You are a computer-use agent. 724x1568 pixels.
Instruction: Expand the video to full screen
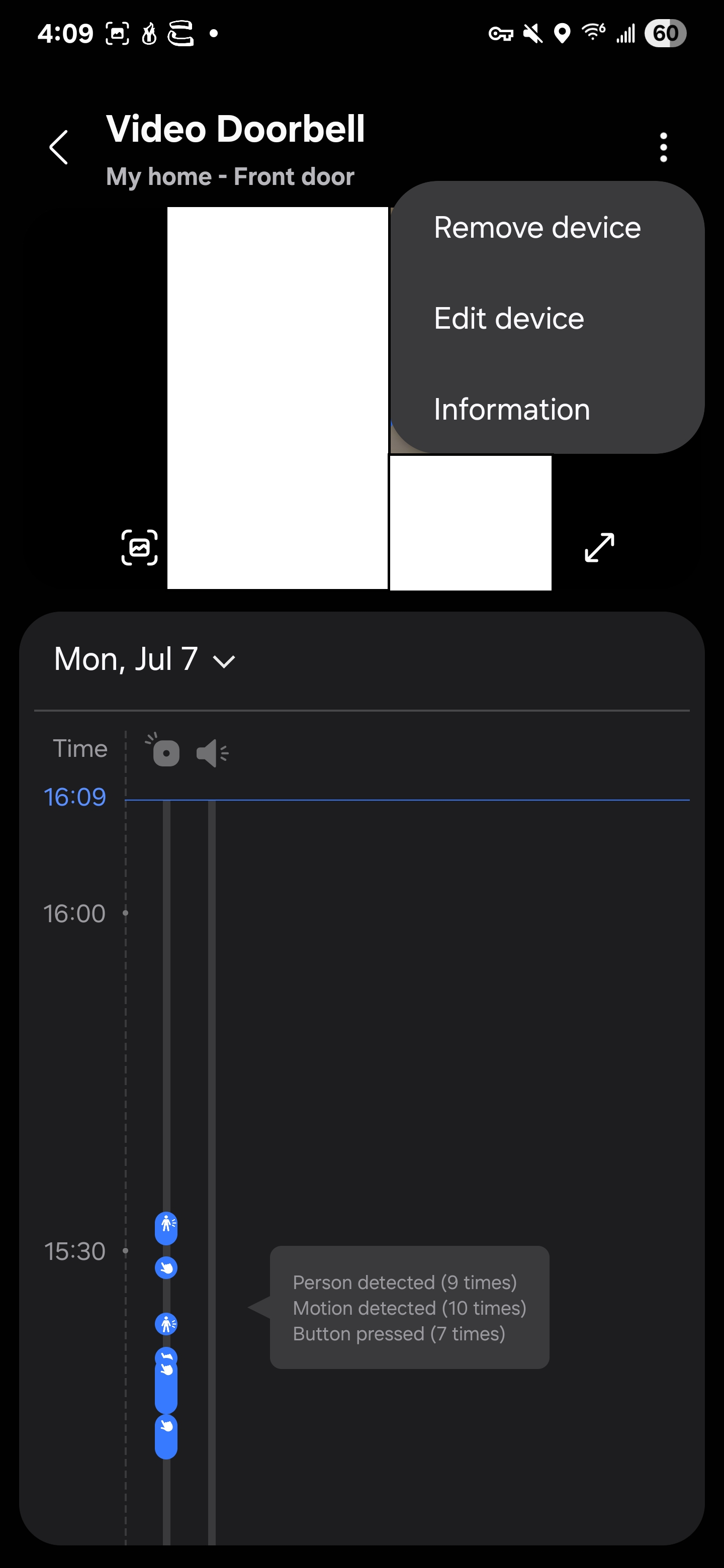pyautogui.click(x=599, y=547)
